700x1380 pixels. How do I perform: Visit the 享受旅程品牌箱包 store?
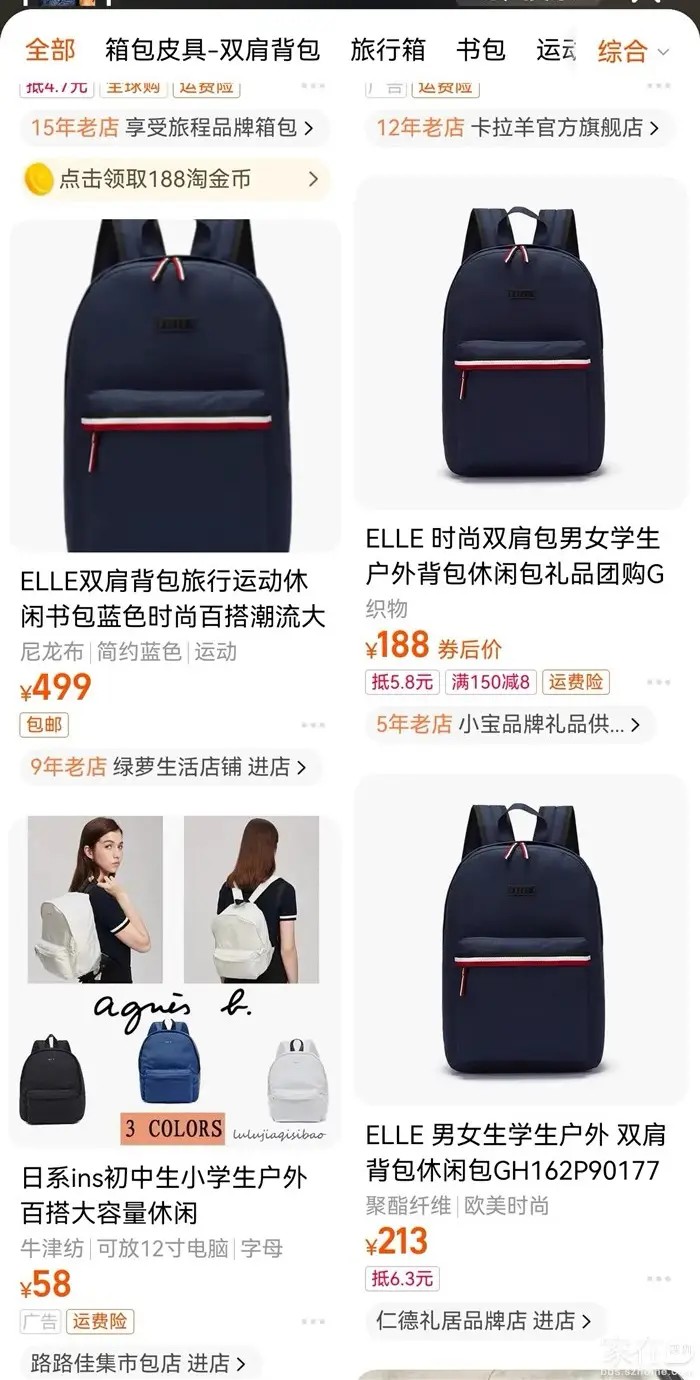coord(172,128)
